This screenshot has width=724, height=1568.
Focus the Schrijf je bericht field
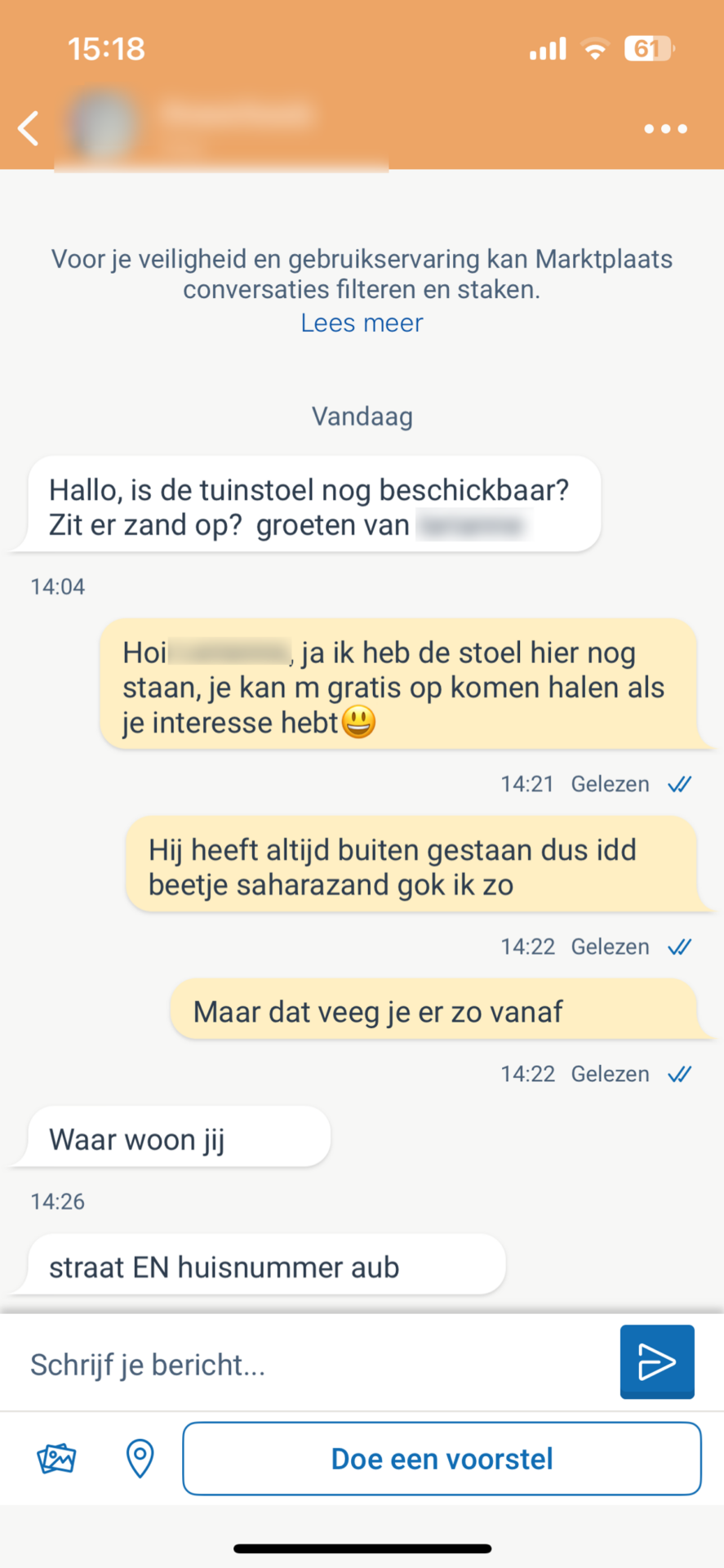point(310,1365)
